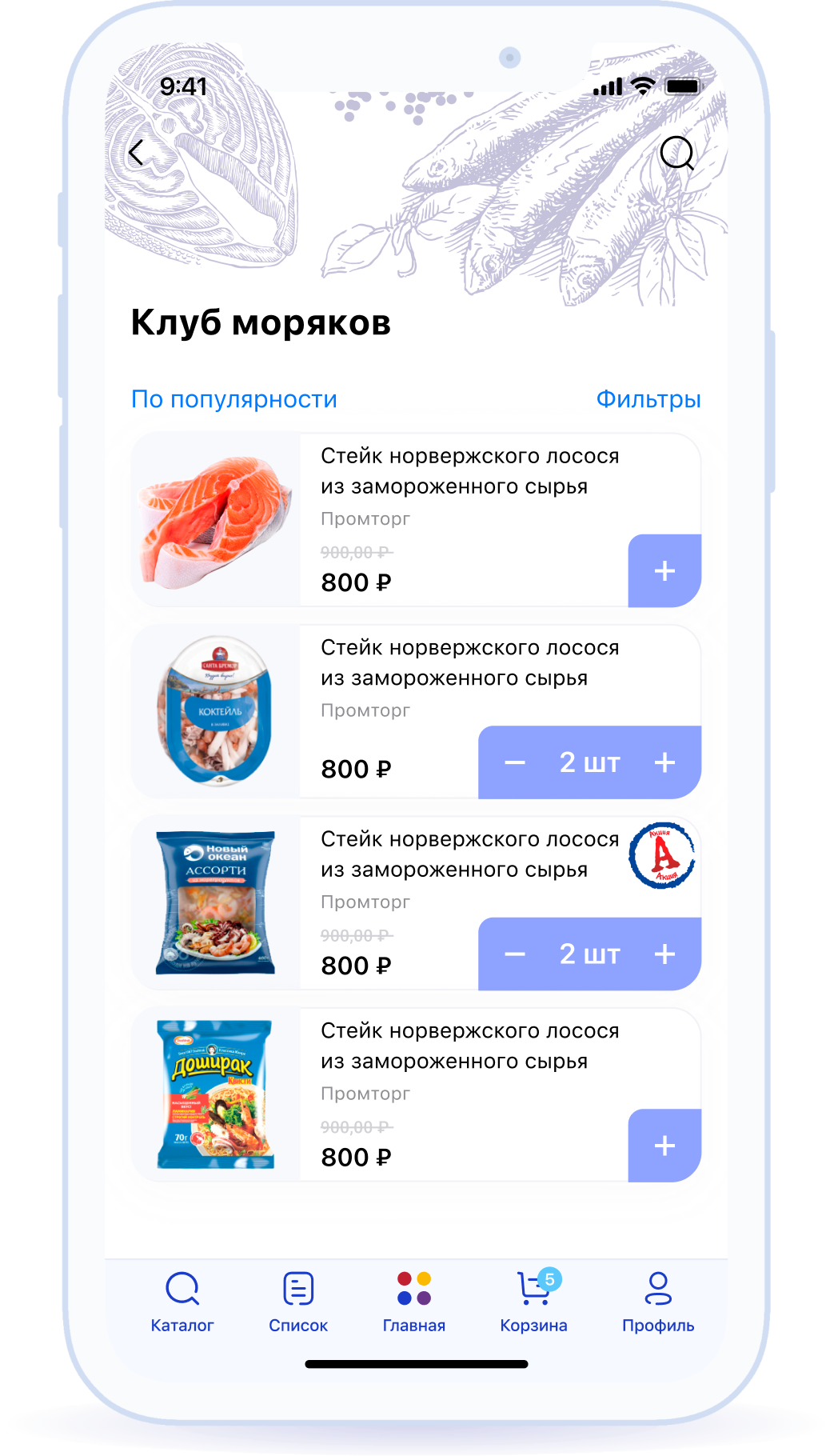
Task: Decrease quantity of the Коктейль seafood item
Action: pos(515,762)
